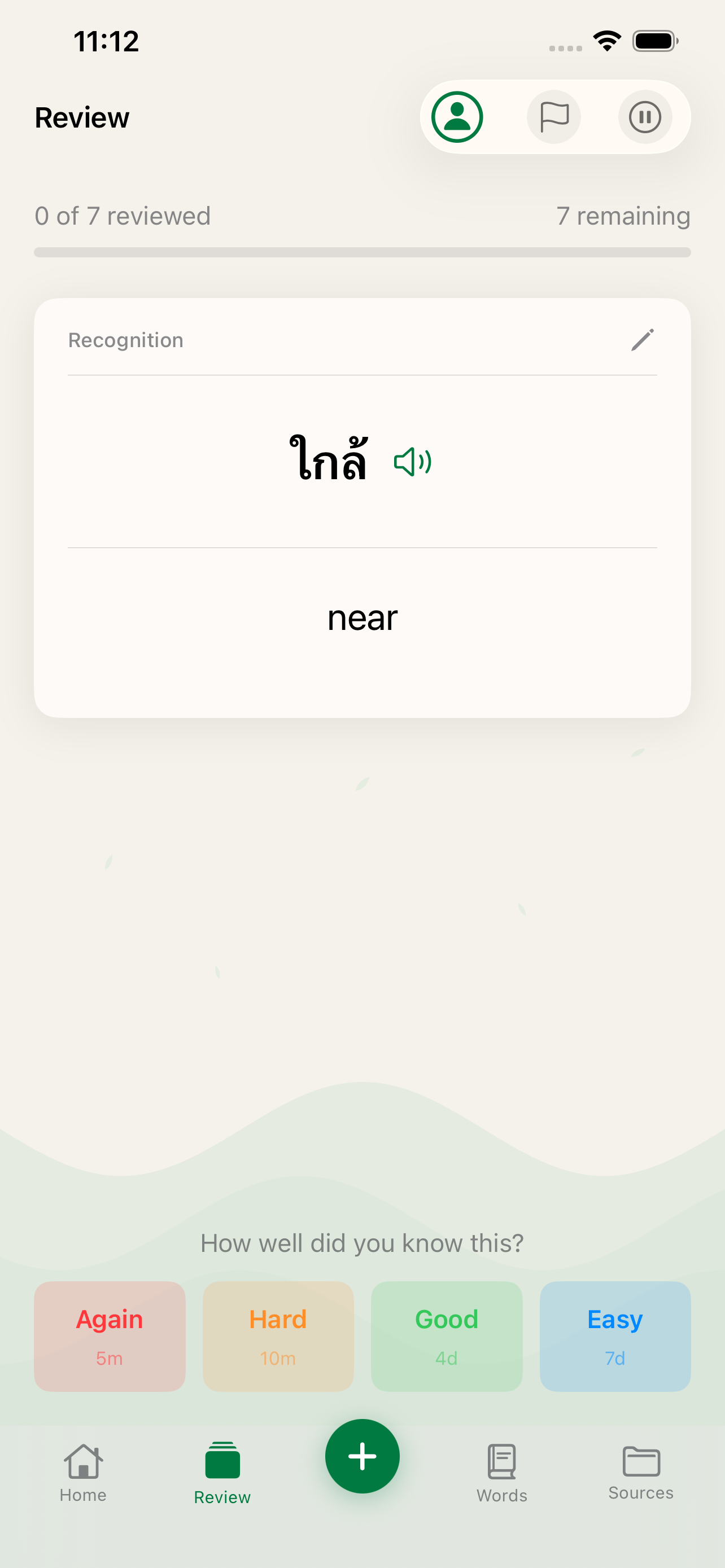Open the user profile icon
Viewport: 725px width, 1568px height.
(x=457, y=117)
